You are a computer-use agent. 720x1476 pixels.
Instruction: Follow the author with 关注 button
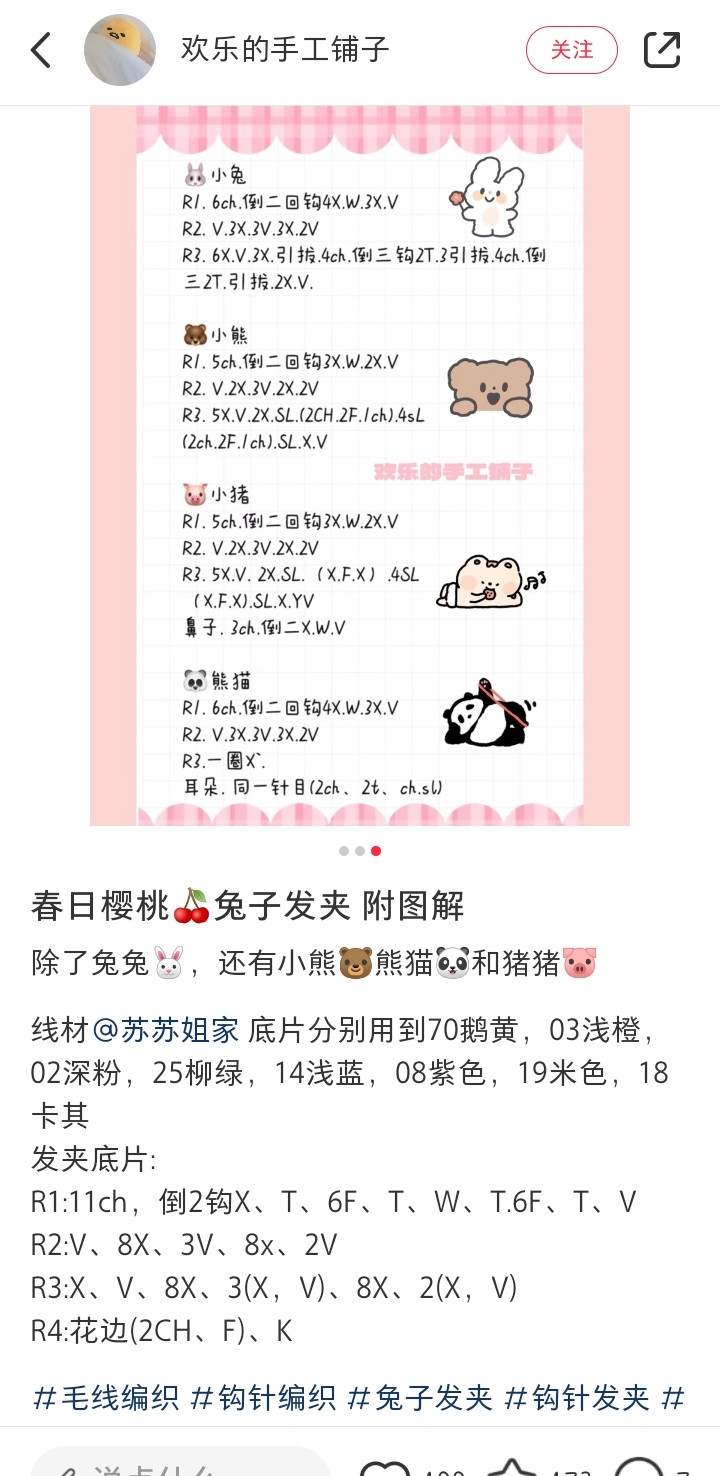point(572,50)
